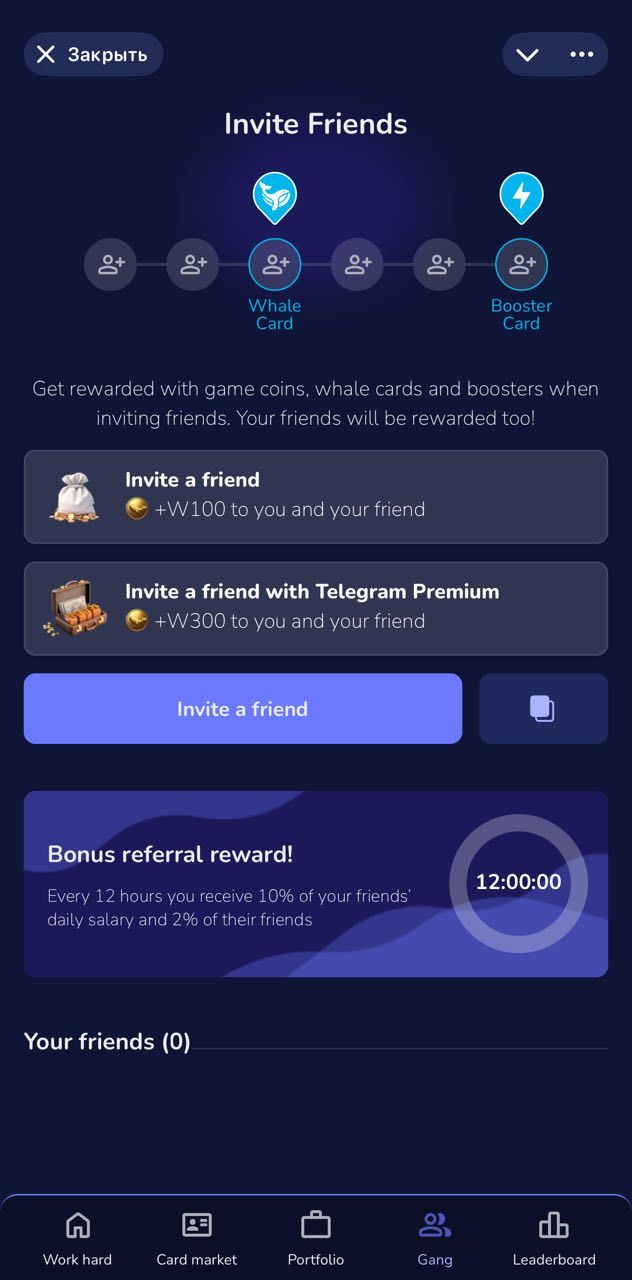View the Leaderboard tab

coord(554,1238)
